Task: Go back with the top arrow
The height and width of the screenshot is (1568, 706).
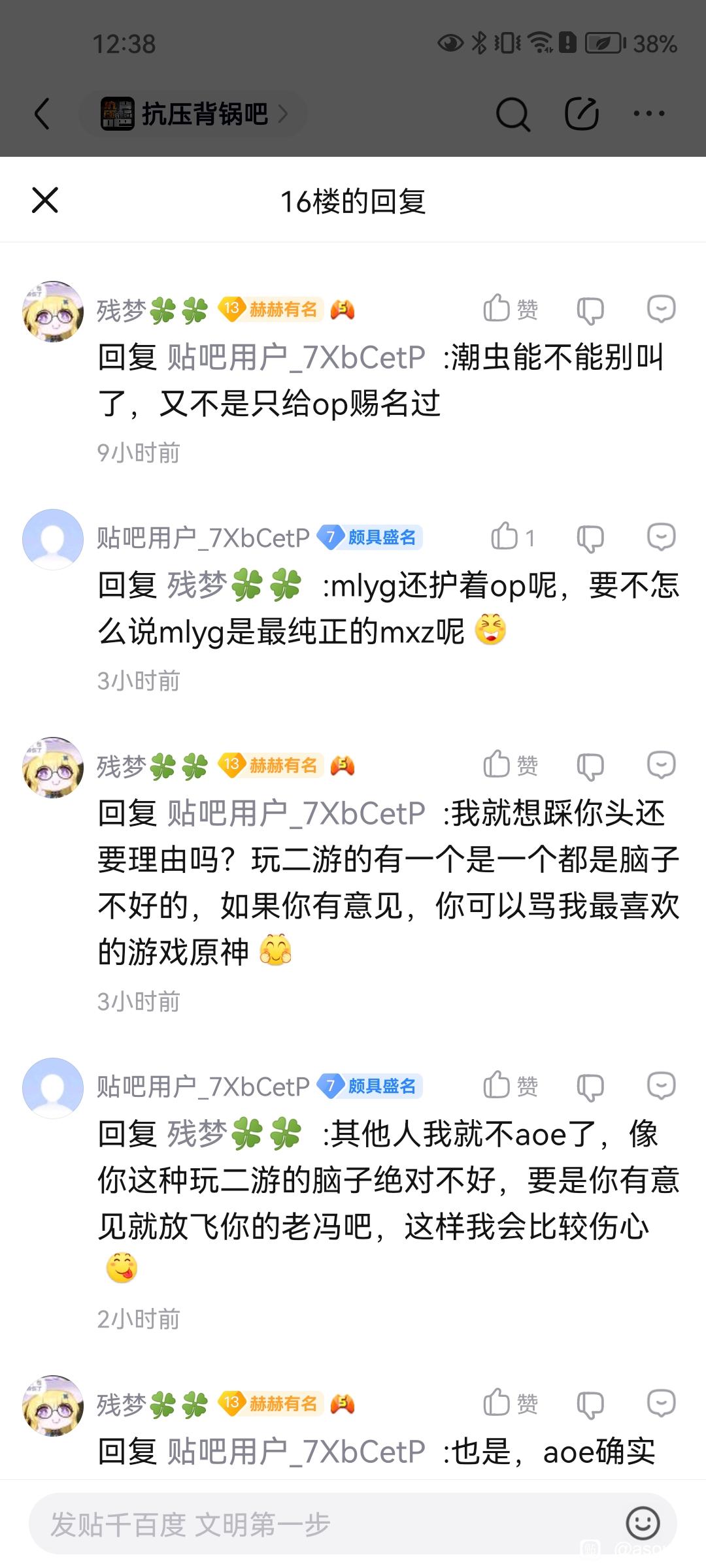Action: coord(42,114)
